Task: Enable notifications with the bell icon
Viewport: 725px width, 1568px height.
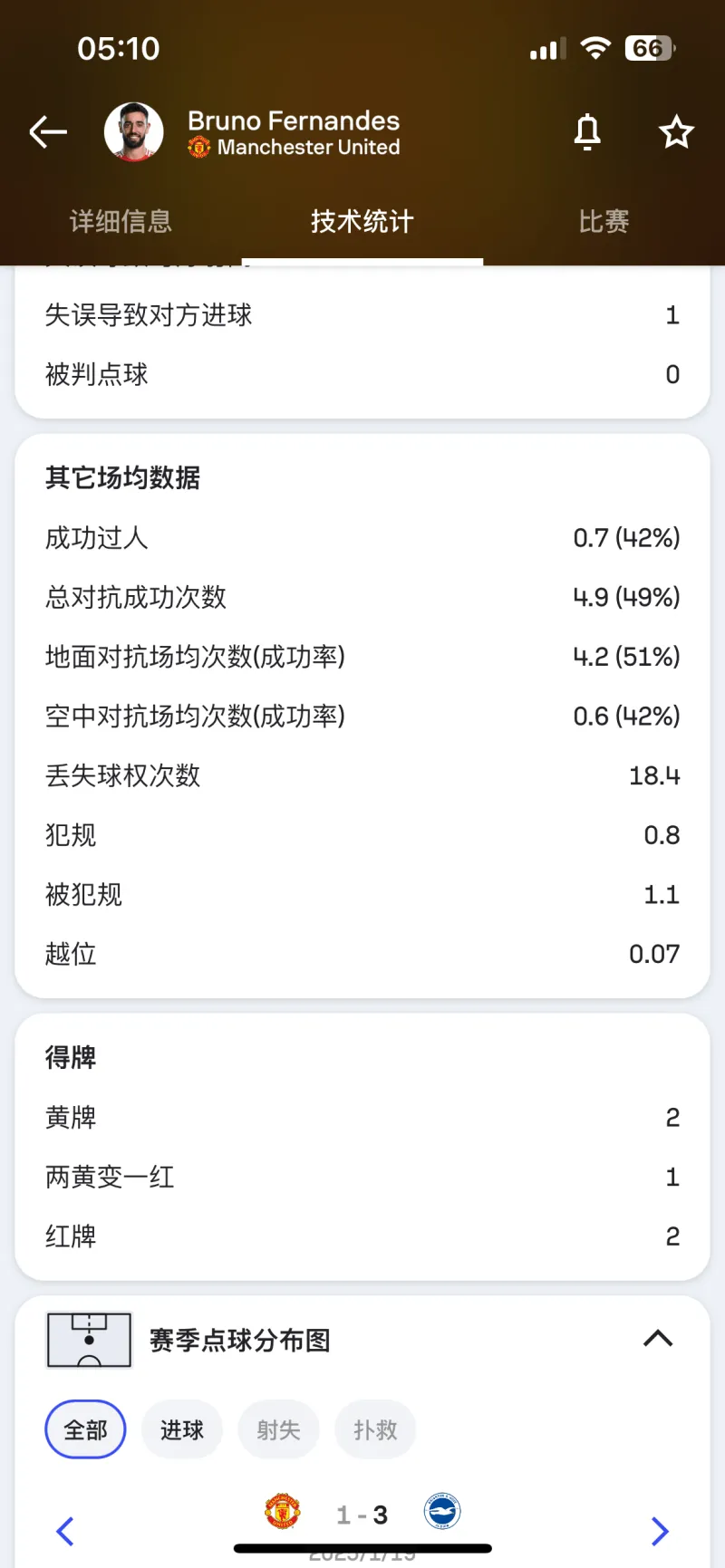Action: coord(587,132)
